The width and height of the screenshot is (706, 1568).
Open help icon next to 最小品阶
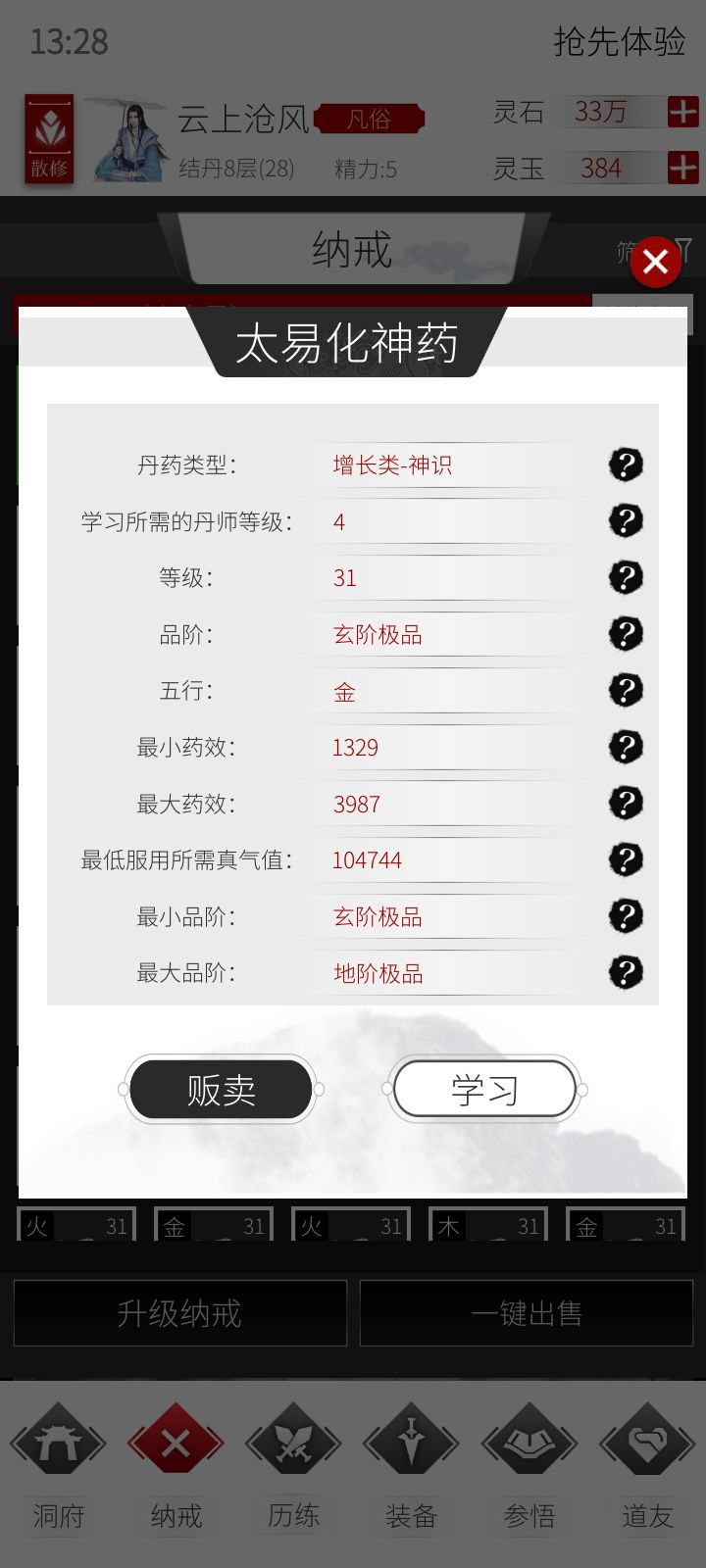coord(626,915)
